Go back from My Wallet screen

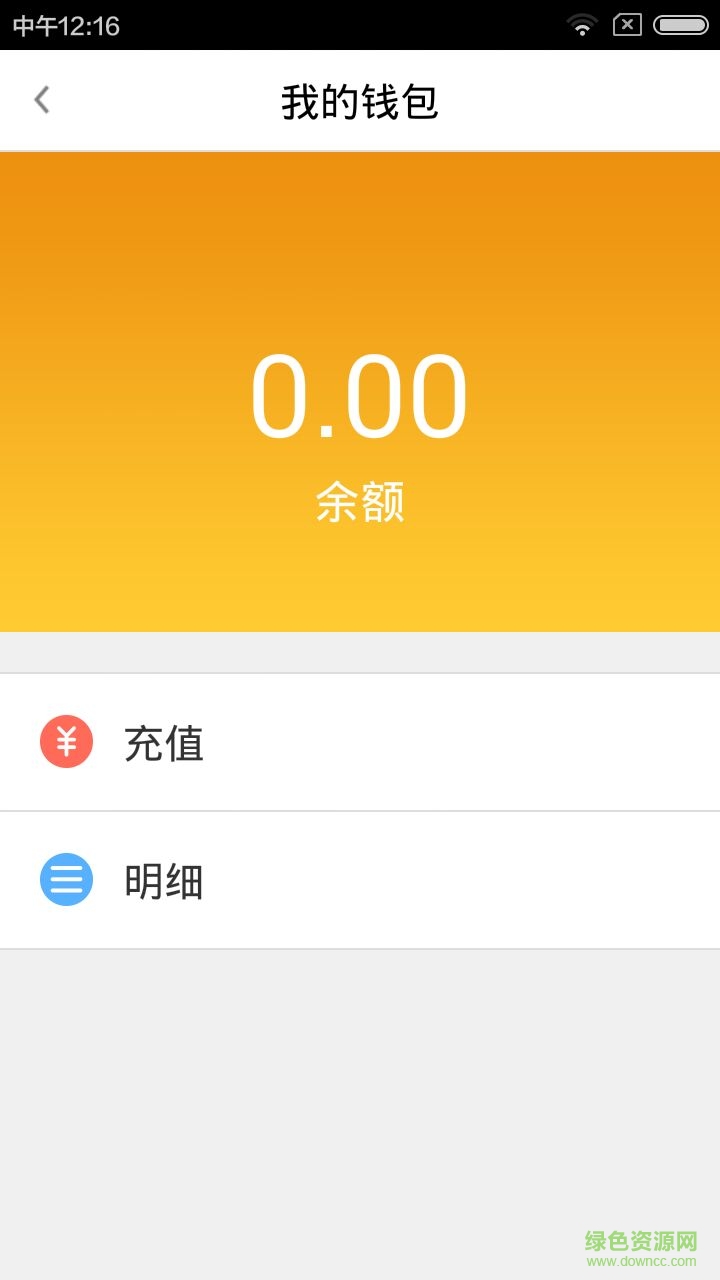click(42, 100)
